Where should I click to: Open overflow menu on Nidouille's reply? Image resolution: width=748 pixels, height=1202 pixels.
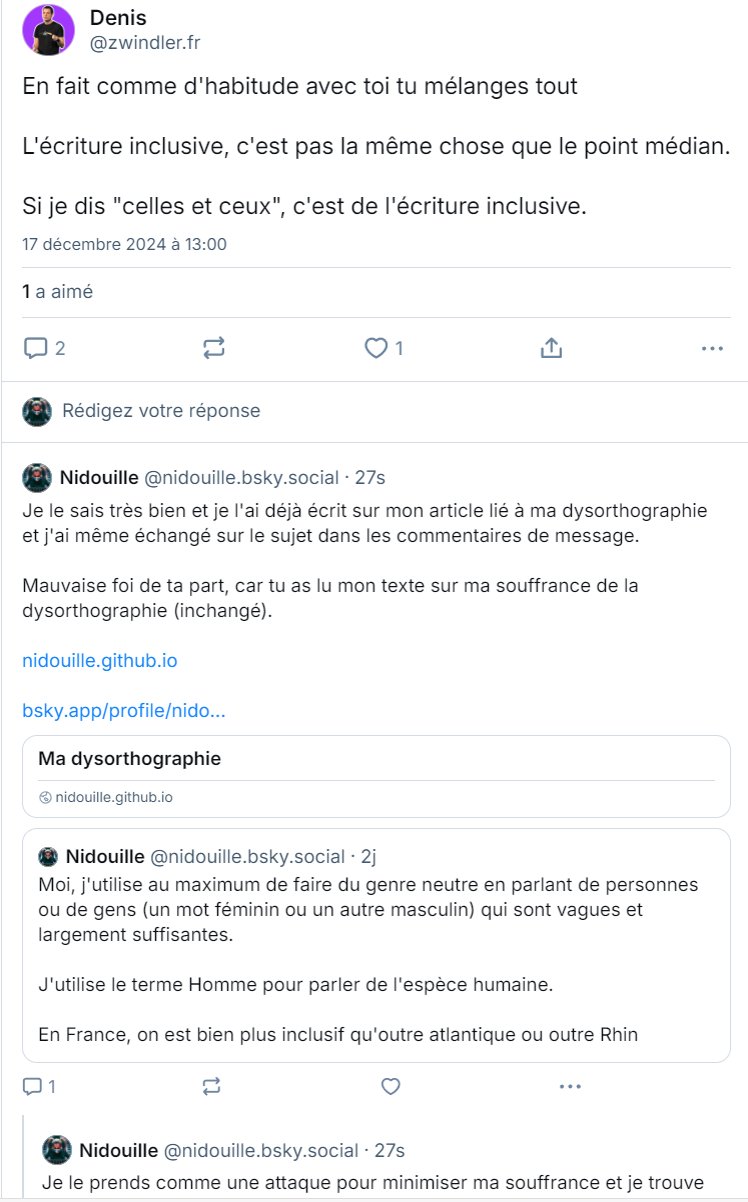point(570,1086)
